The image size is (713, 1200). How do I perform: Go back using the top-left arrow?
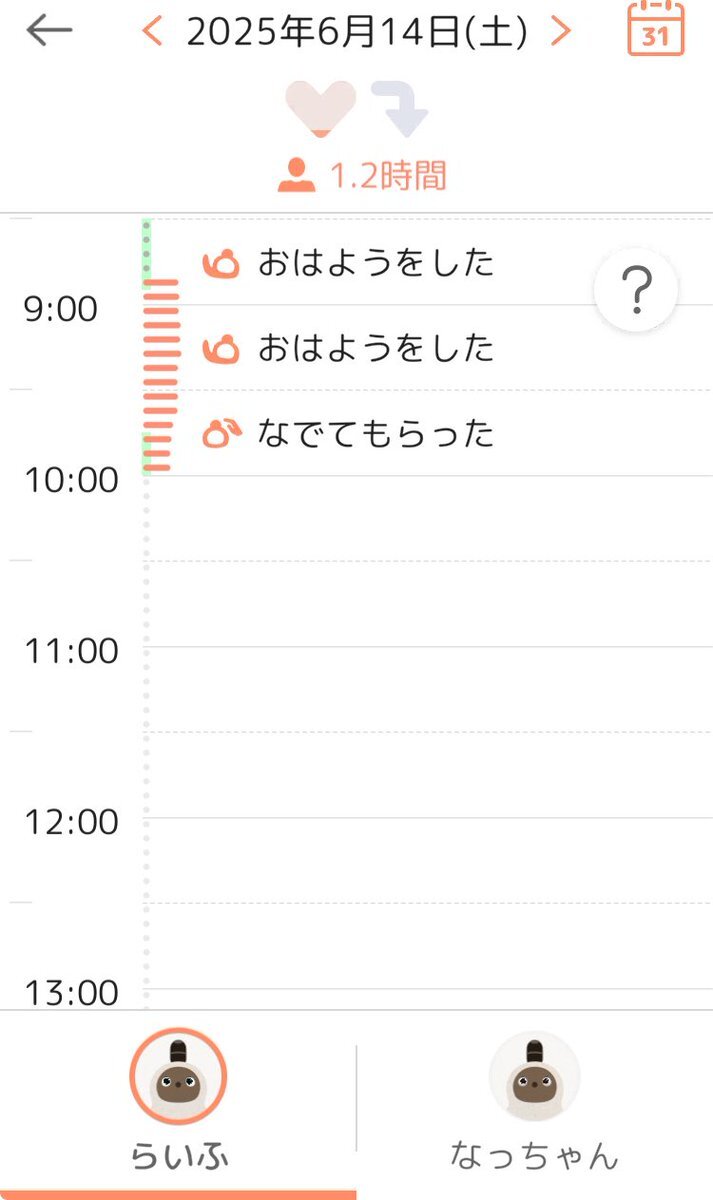click(49, 31)
